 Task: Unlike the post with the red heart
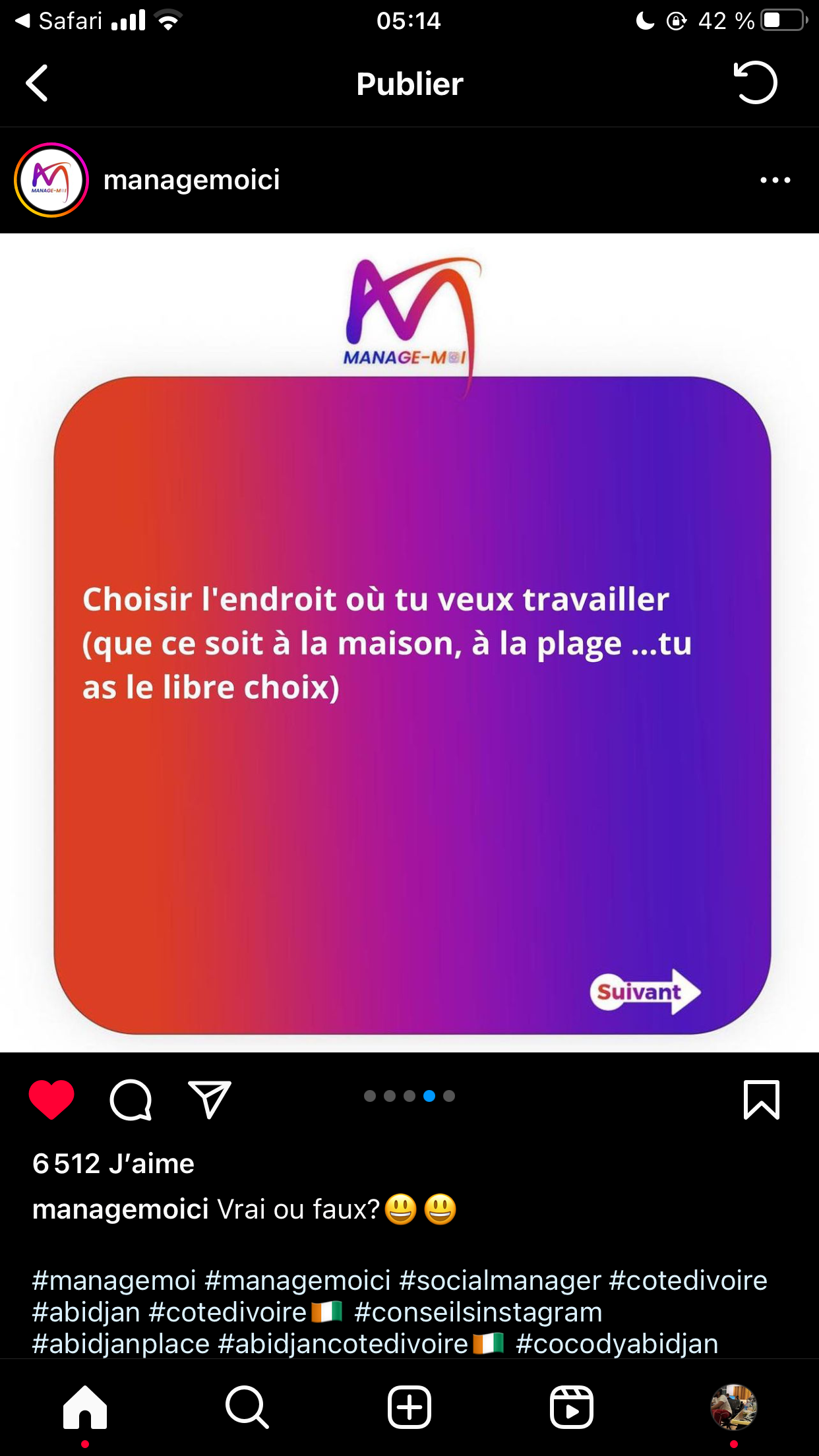click(51, 1099)
